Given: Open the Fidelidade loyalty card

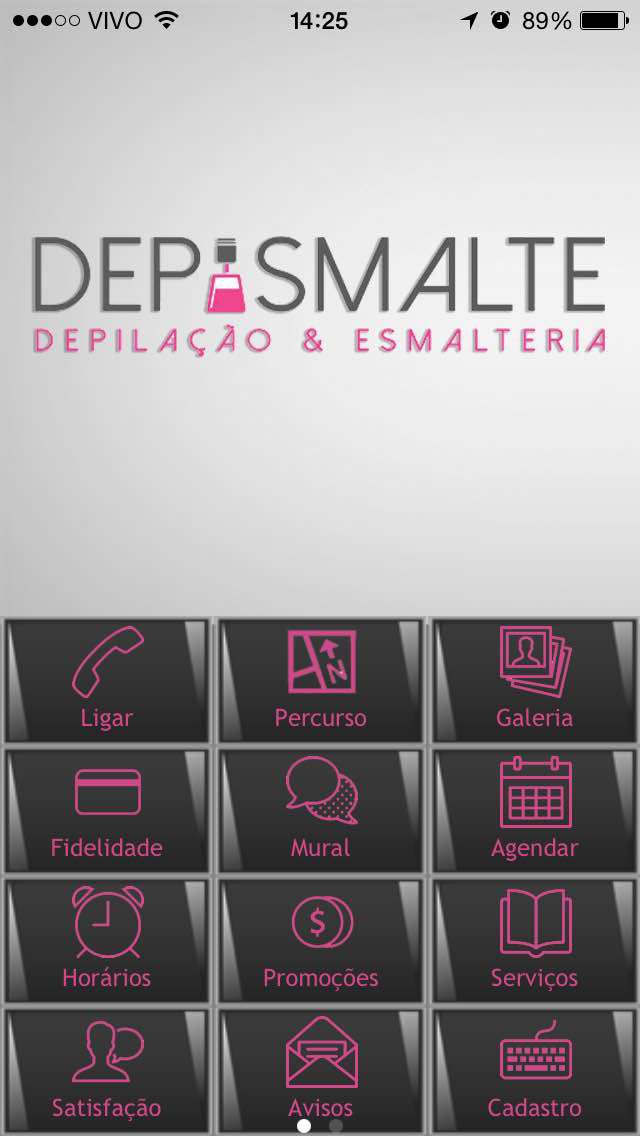Looking at the screenshot, I should 107,810.
